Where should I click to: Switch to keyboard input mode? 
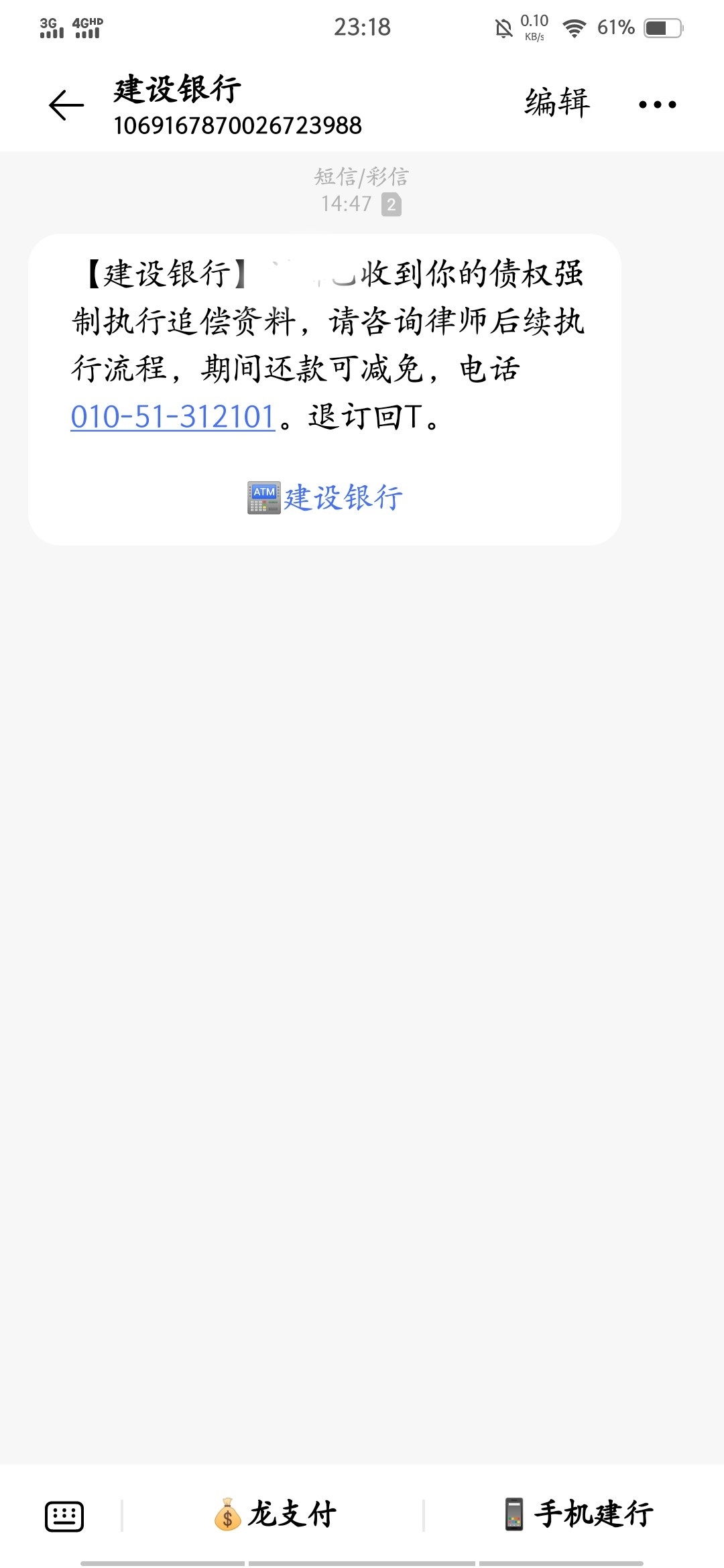64,1516
